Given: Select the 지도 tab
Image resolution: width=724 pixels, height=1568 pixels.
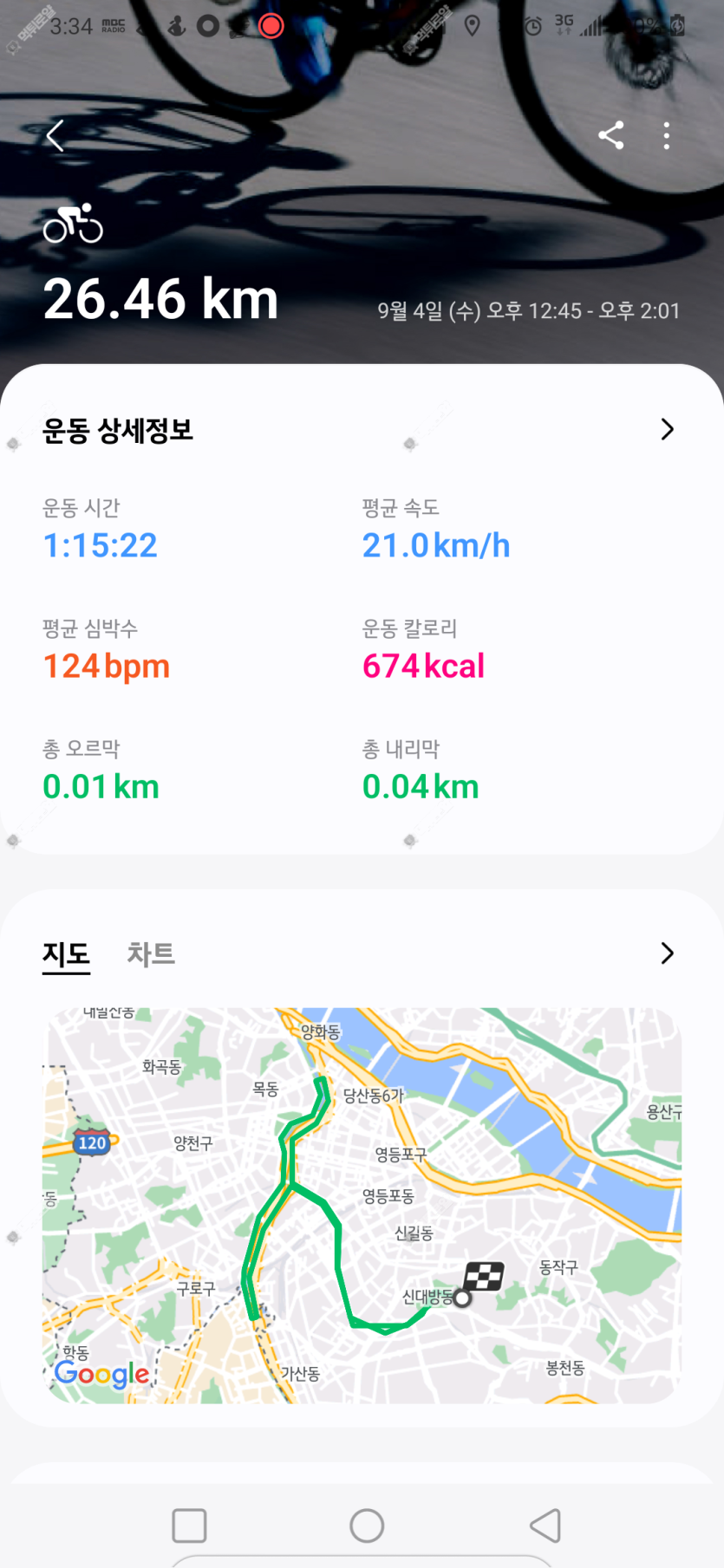Looking at the screenshot, I should (67, 953).
